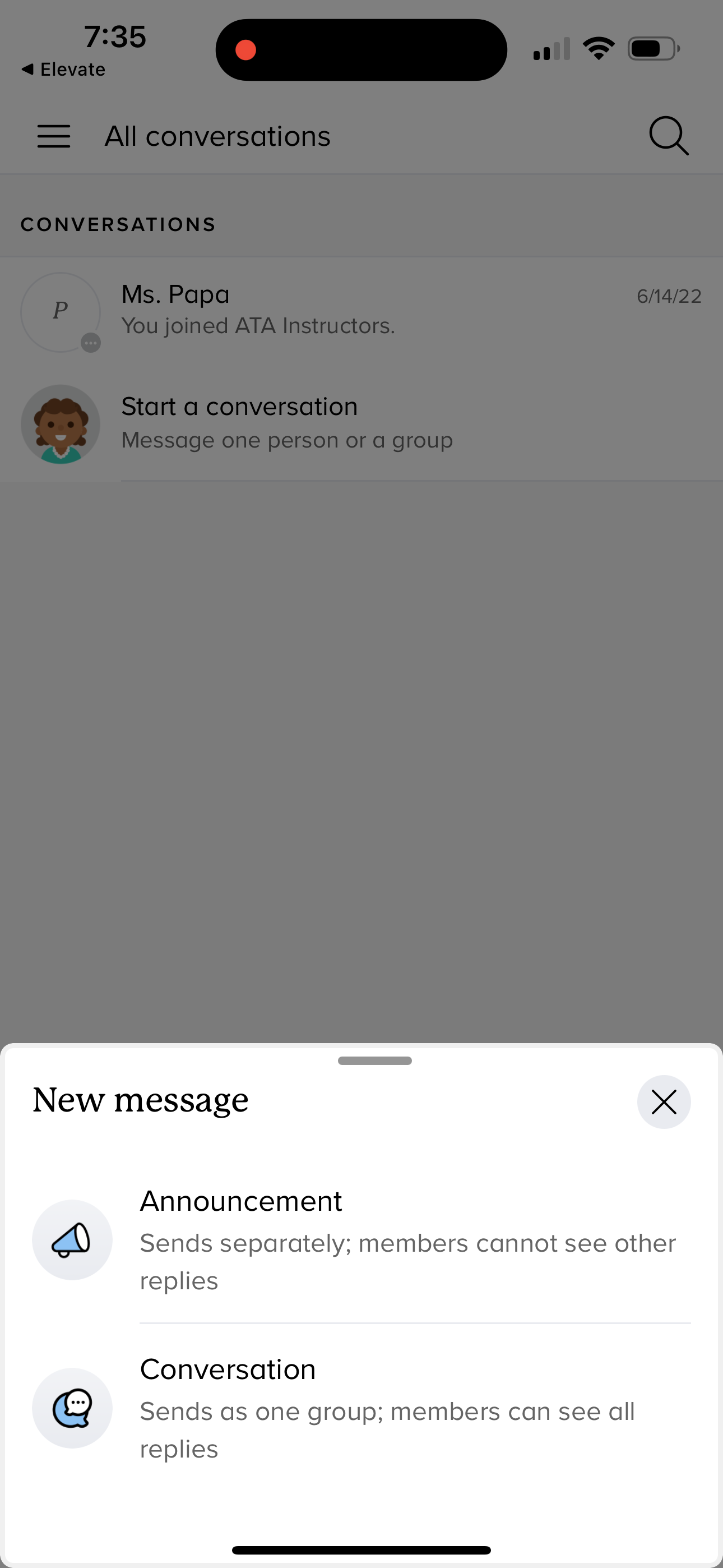723x1568 pixels.
Task: Close the New message sheet
Action: (x=664, y=1102)
